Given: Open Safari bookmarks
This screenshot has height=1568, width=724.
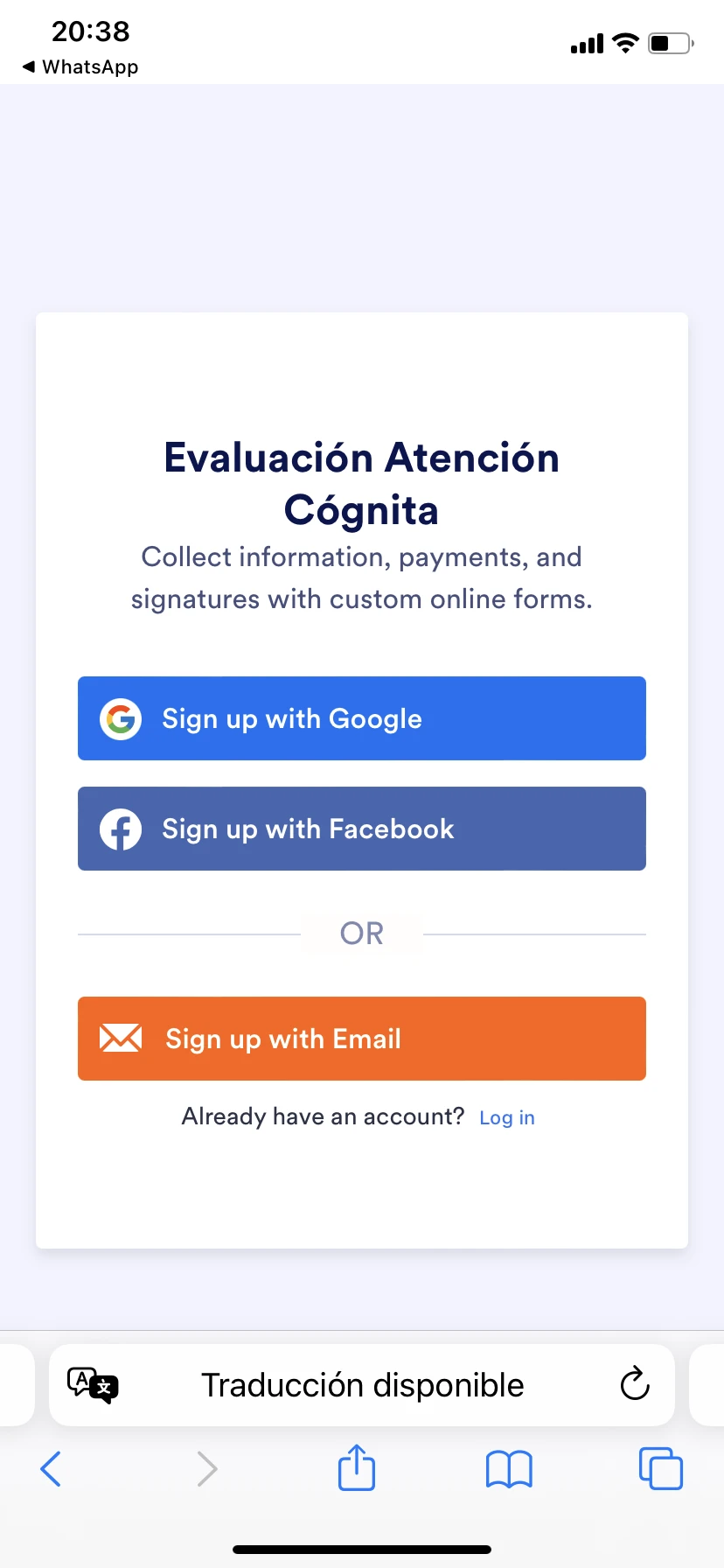Looking at the screenshot, I should [509, 1468].
